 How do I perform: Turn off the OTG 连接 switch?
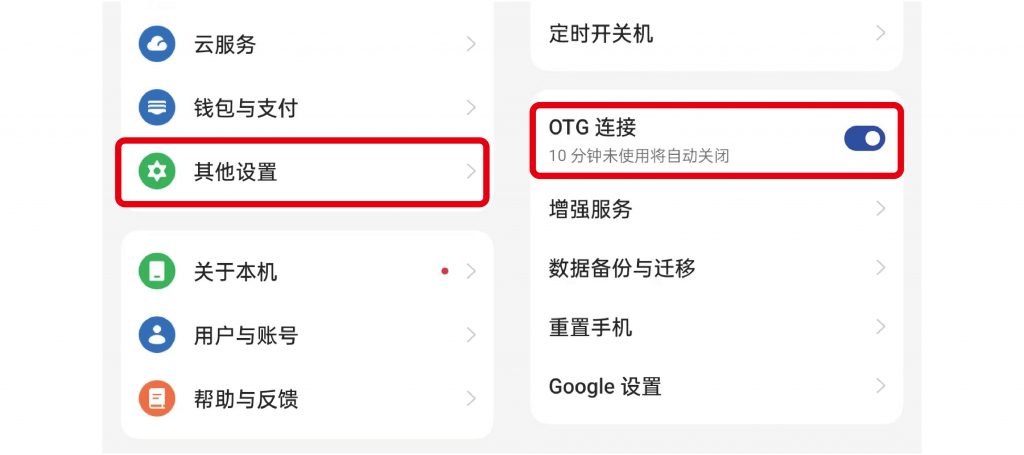tap(864, 139)
